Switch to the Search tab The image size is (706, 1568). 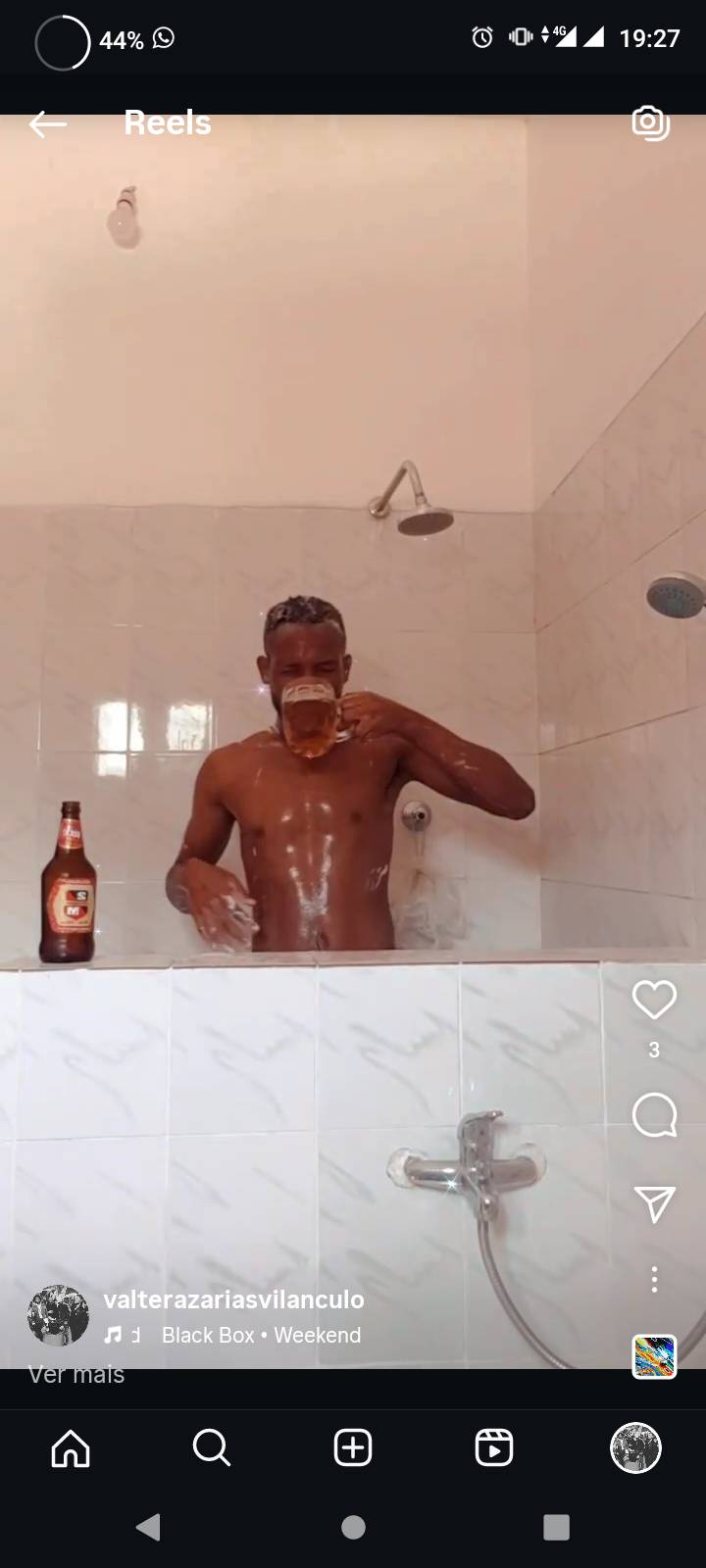[212, 1447]
